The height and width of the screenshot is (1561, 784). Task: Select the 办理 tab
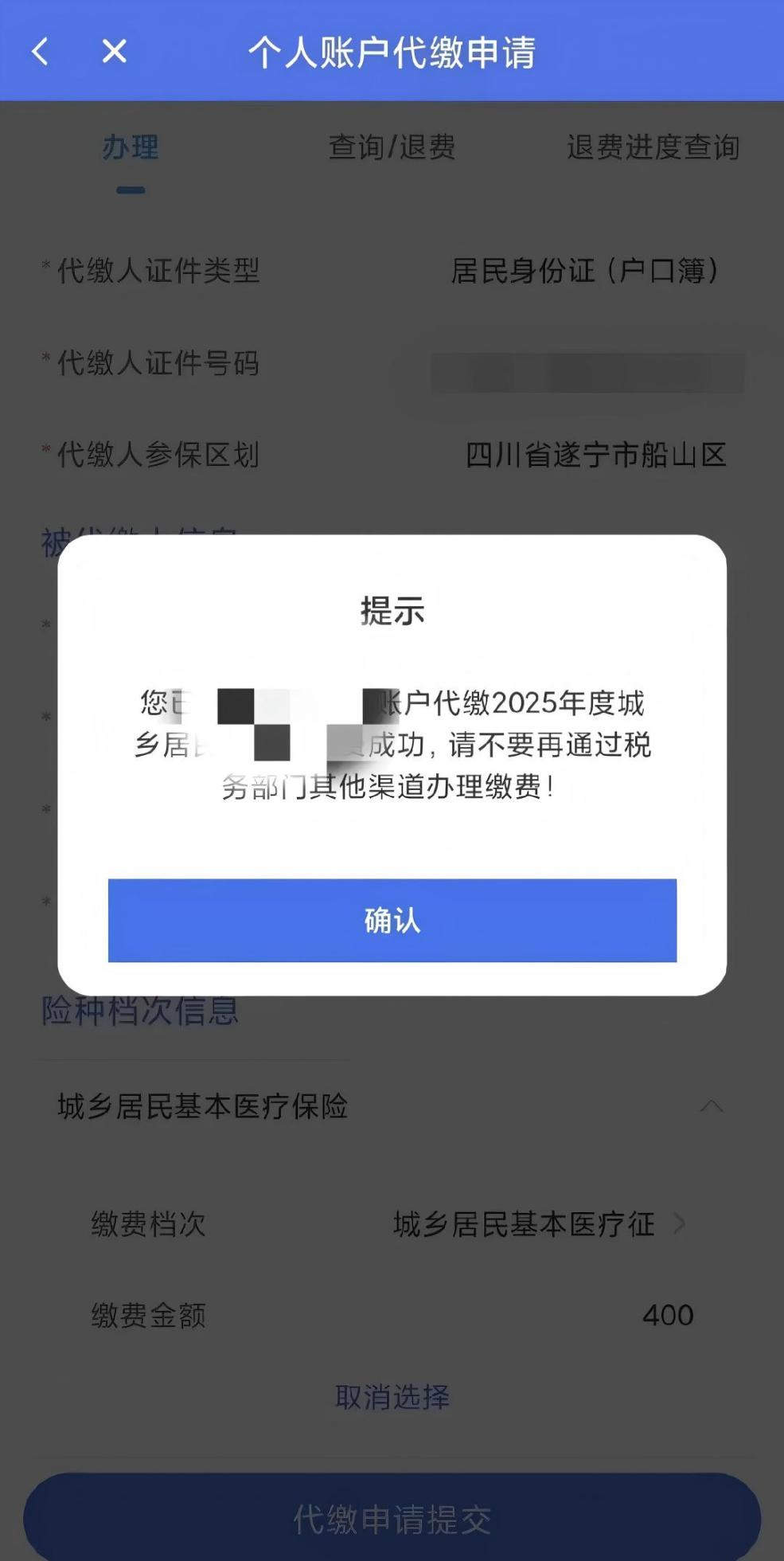131,147
